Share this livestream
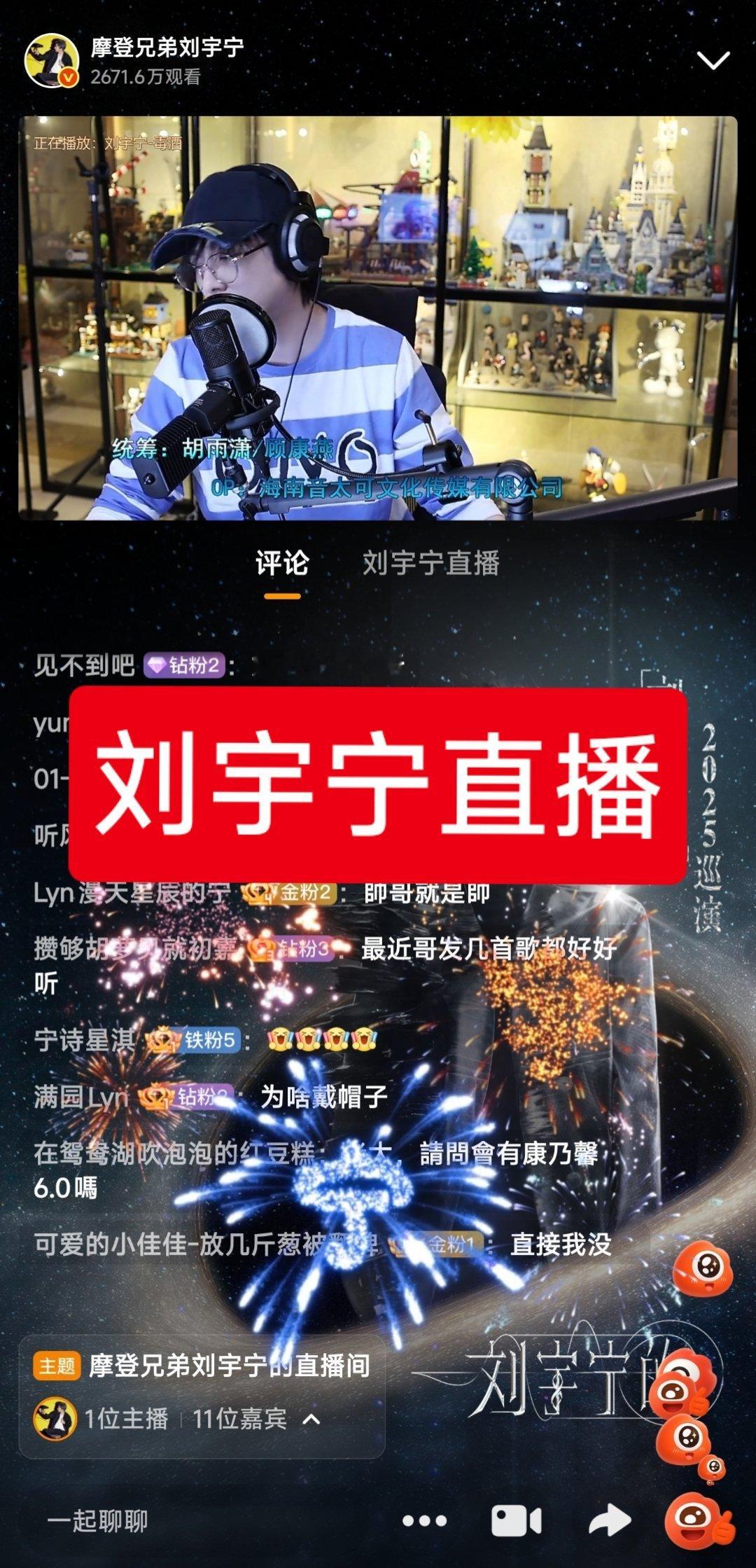 (x=609, y=1521)
